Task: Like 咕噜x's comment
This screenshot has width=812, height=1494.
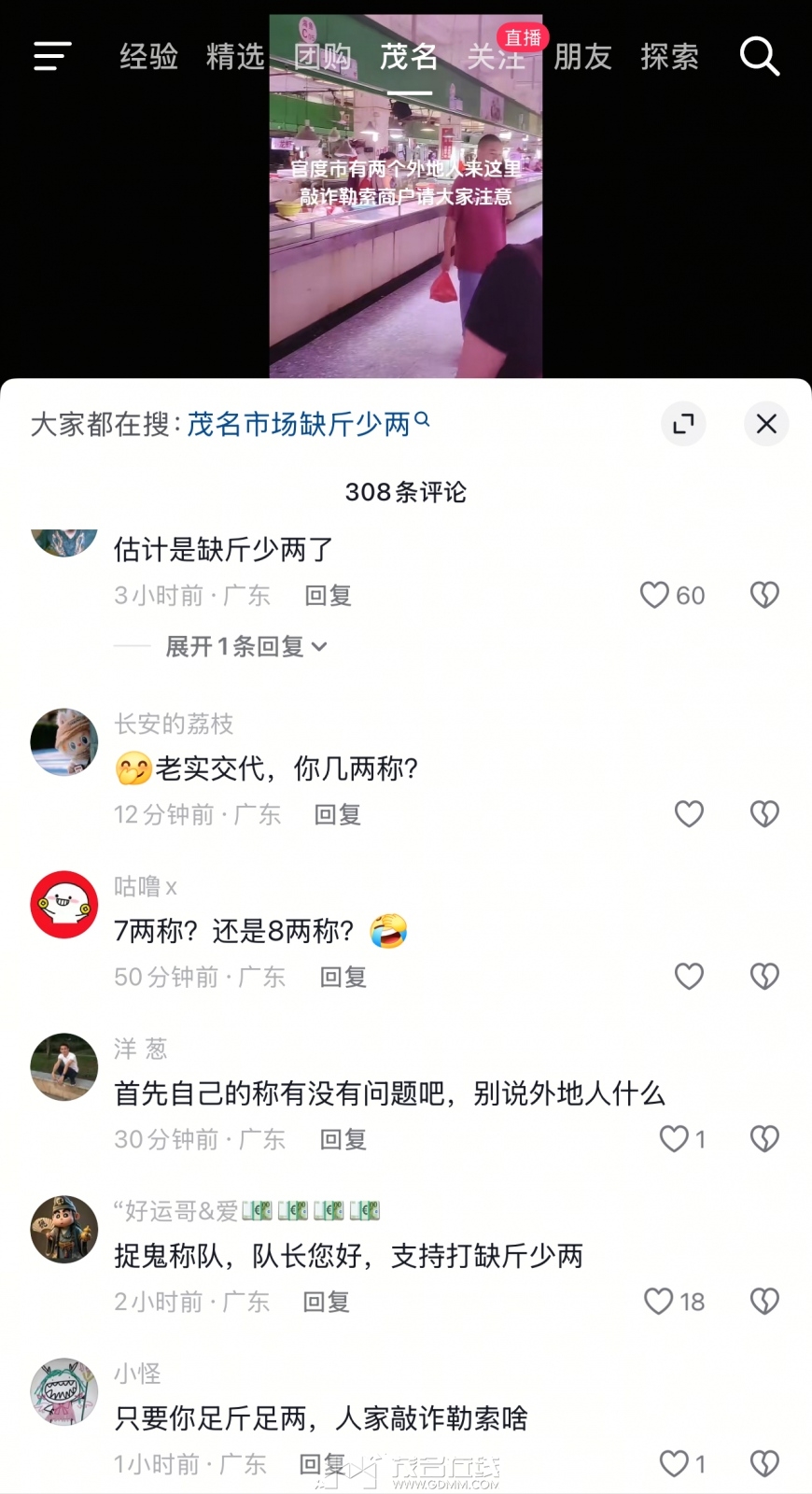Action: tap(689, 977)
